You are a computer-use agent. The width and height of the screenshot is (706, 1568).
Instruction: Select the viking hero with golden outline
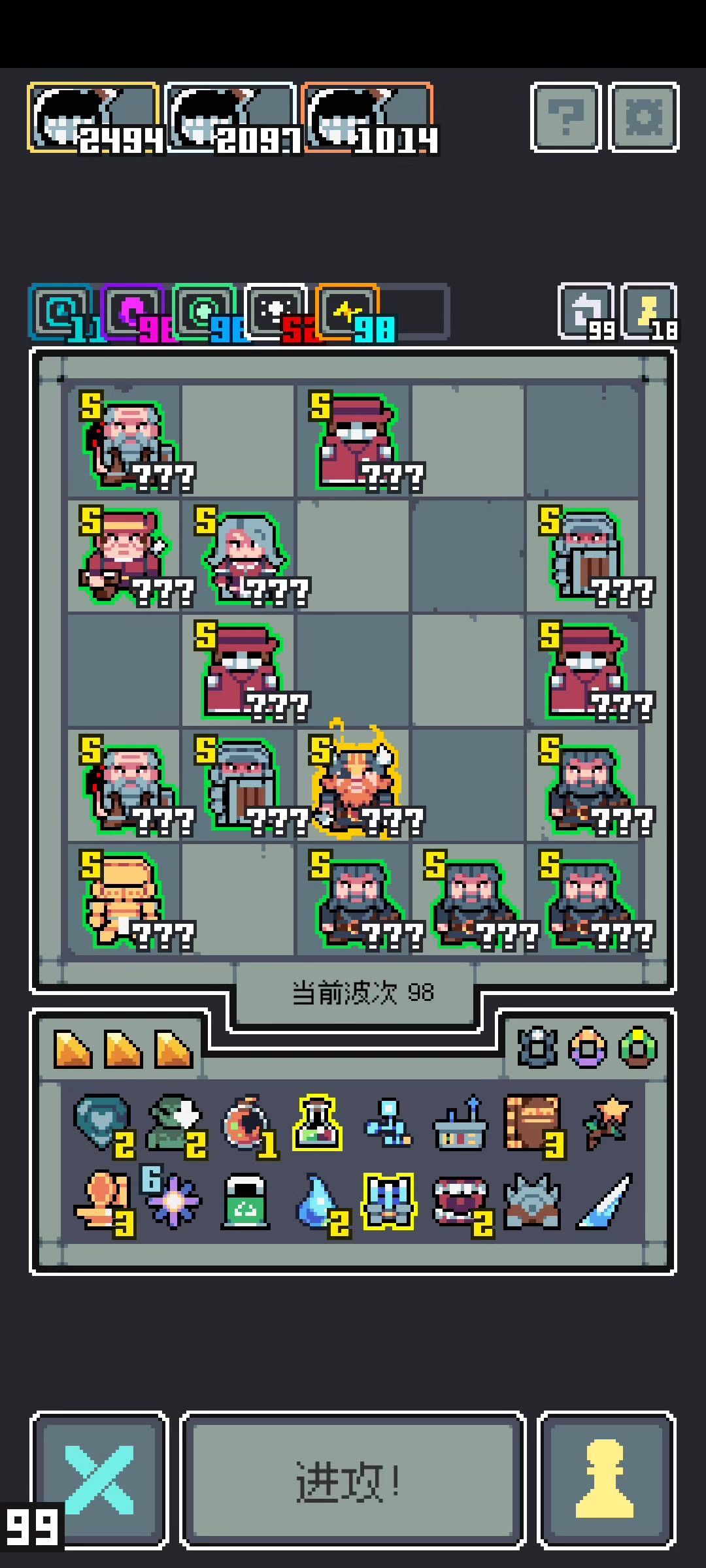356,782
